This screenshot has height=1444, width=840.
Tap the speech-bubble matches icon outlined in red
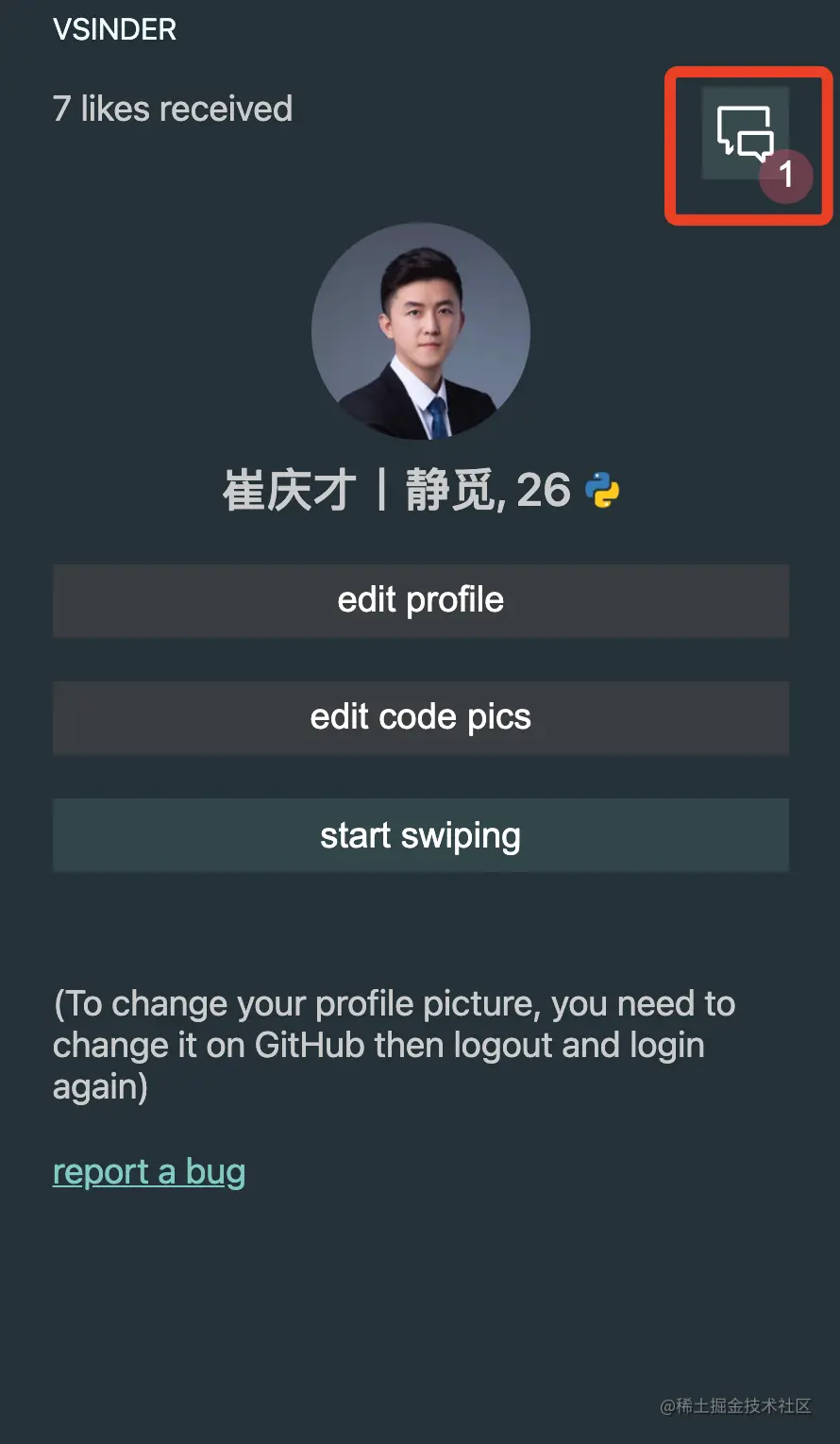click(x=746, y=132)
